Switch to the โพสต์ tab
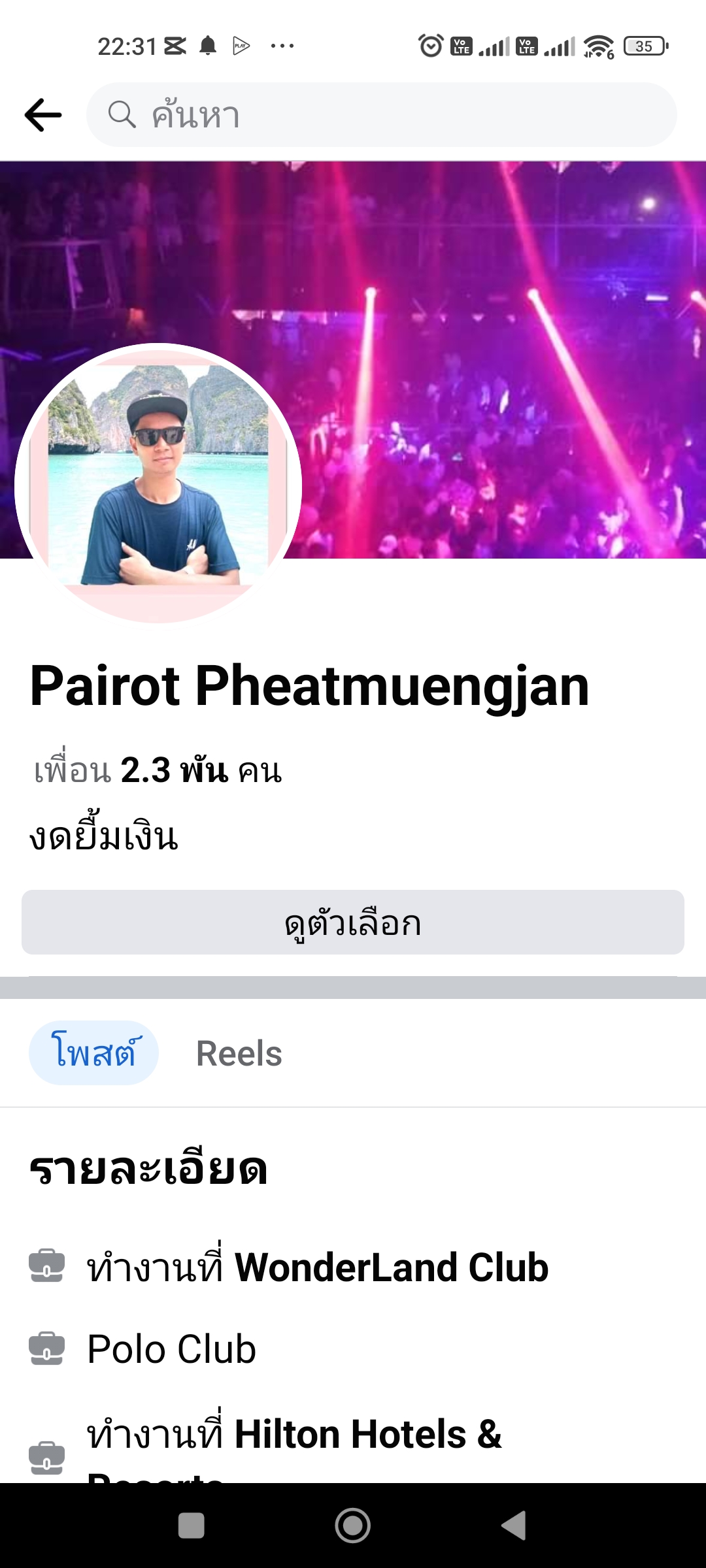This screenshot has height=1568, width=706. pos(94,1053)
